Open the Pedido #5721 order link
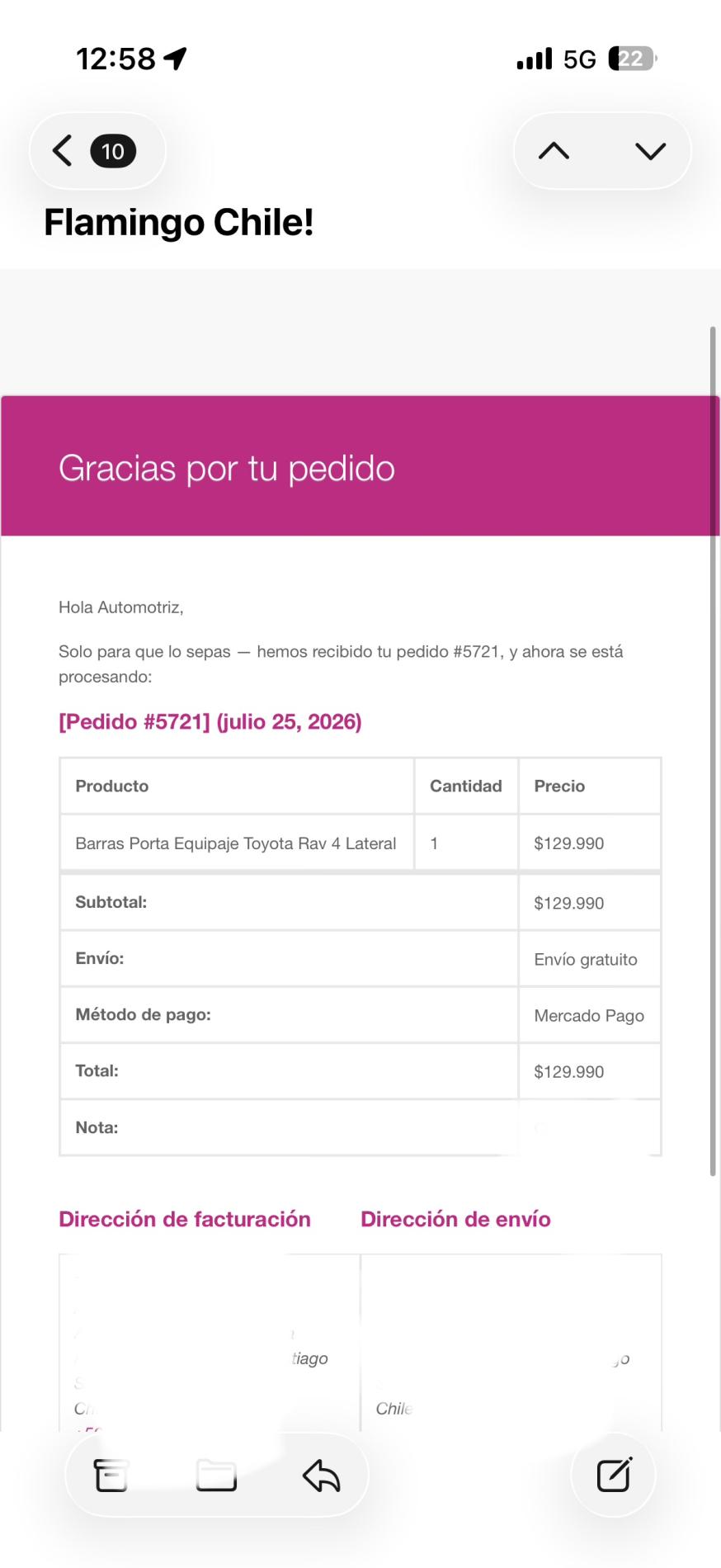This screenshot has height=1568, width=721. coord(210,722)
